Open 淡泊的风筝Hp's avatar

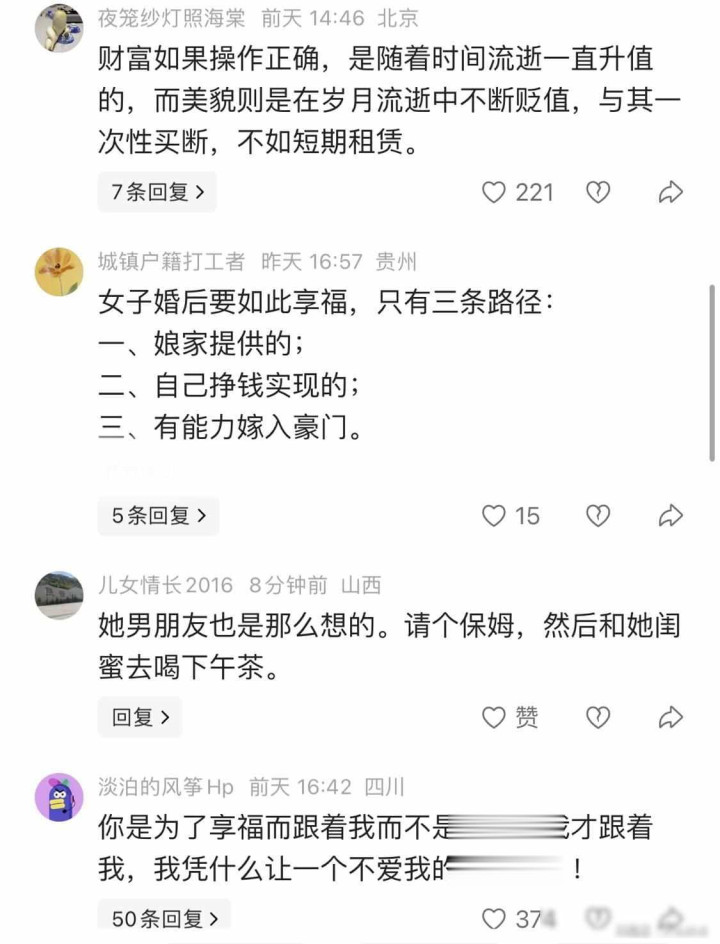[x=59, y=797]
